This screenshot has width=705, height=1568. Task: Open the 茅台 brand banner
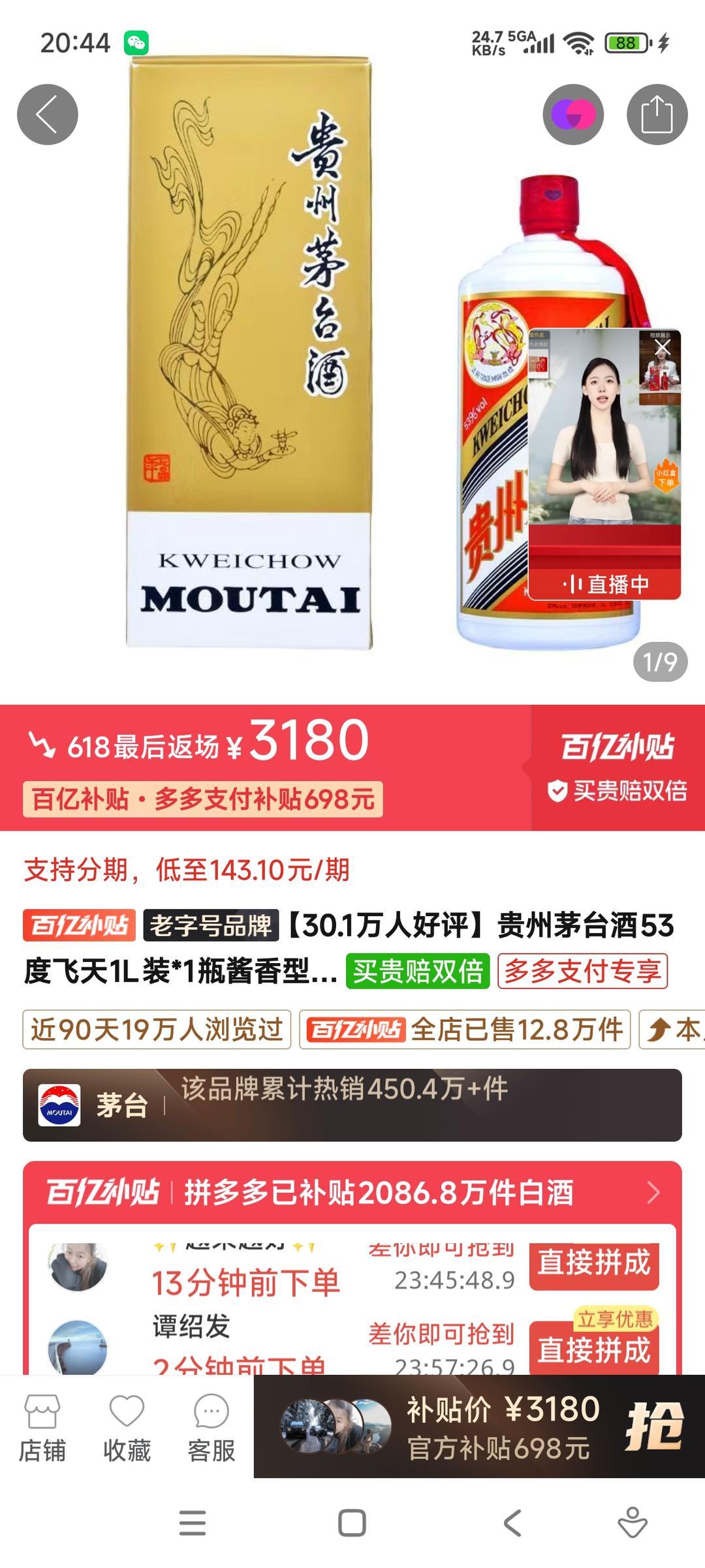352,1105
